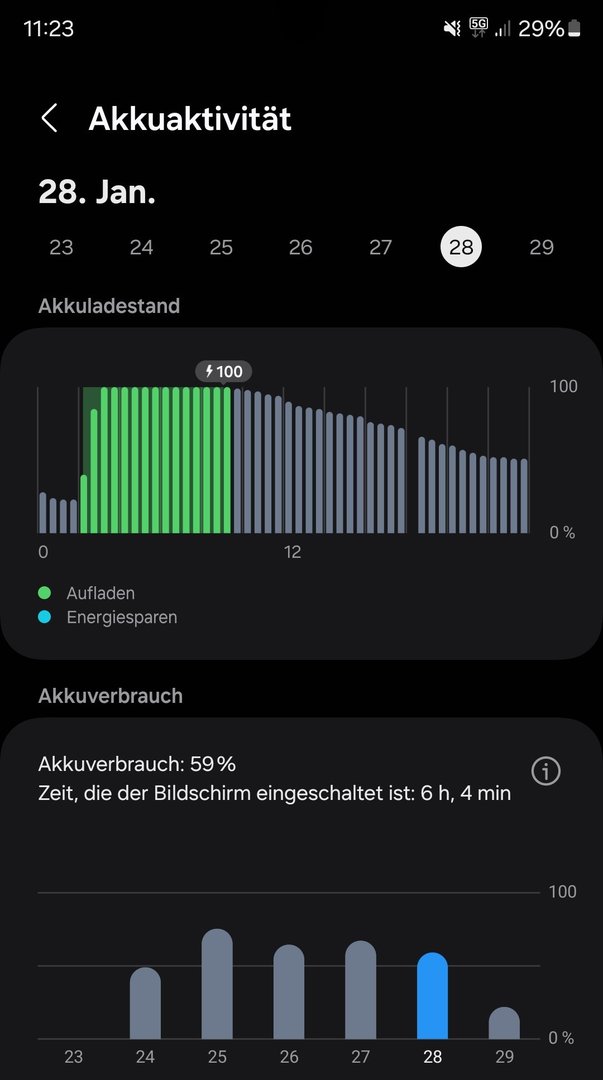
Task: Select day 23 in the date row
Action: point(61,247)
